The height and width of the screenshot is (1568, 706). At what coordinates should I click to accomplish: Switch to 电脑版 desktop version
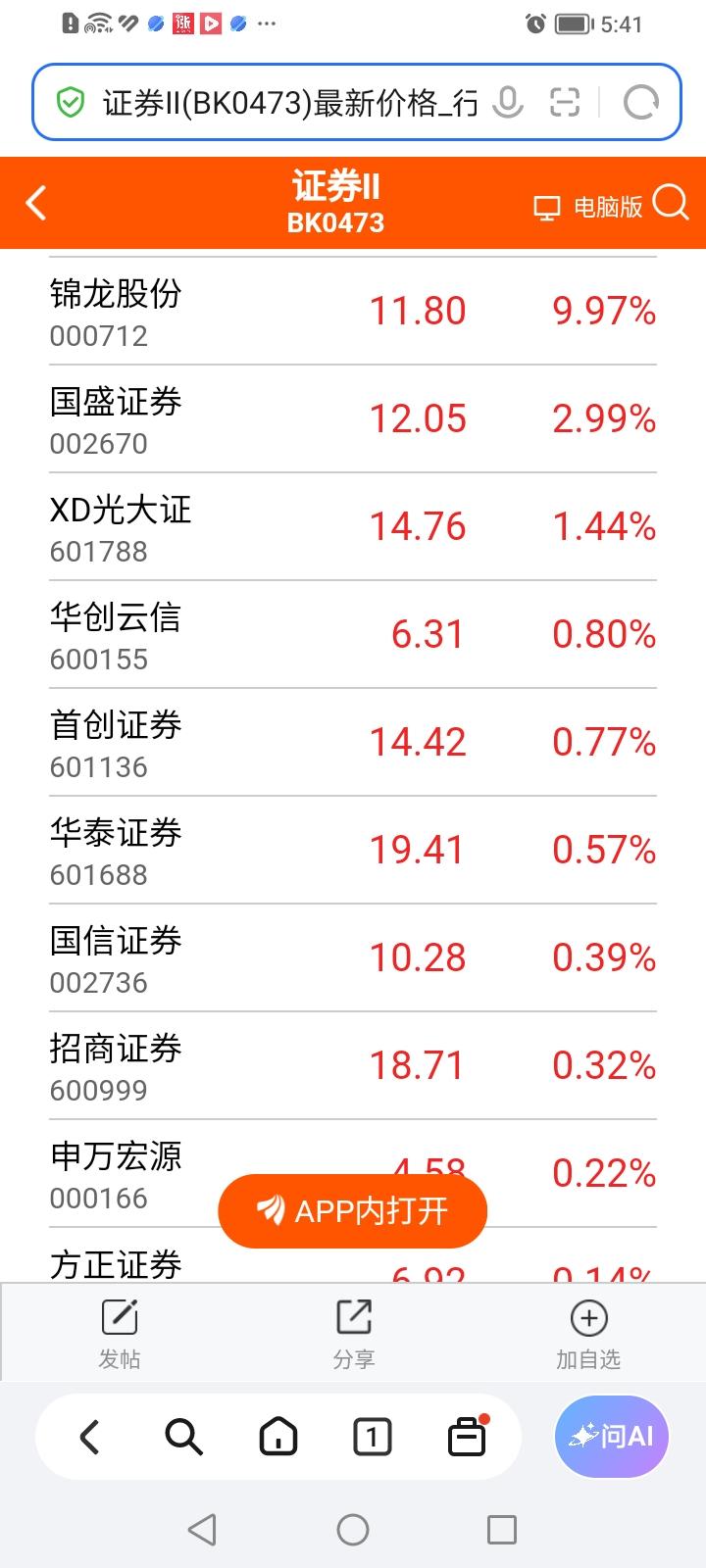tap(587, 206)
